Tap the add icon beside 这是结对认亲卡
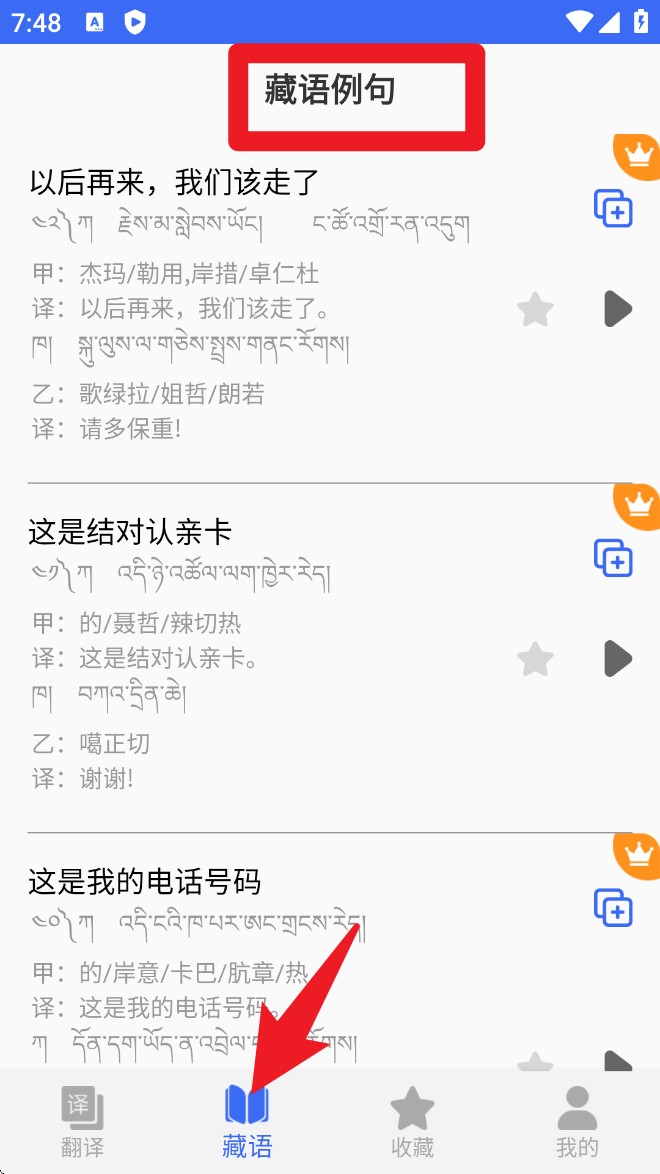Viewport: 660px width, 1174px height. [x=613, y=558]
